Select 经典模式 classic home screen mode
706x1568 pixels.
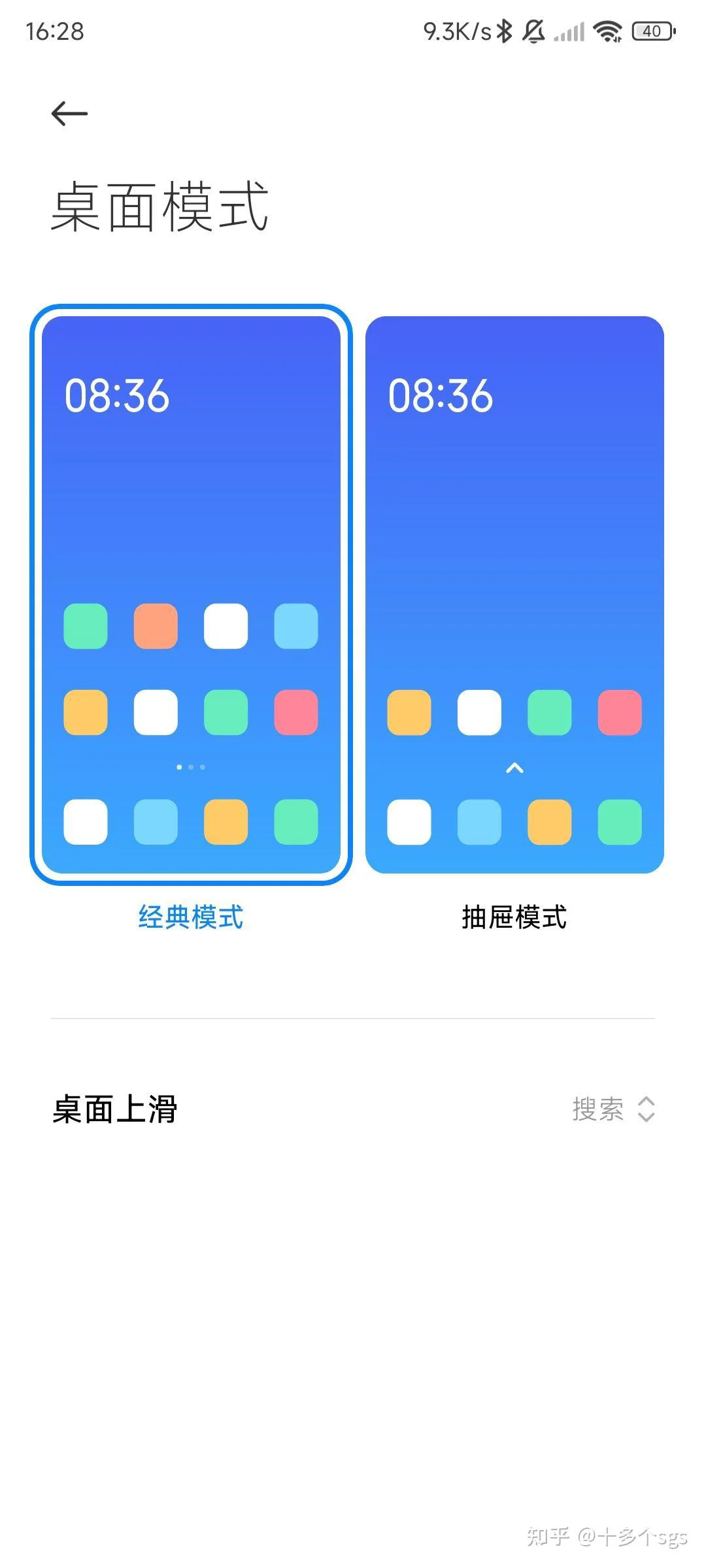coord(191,595)
